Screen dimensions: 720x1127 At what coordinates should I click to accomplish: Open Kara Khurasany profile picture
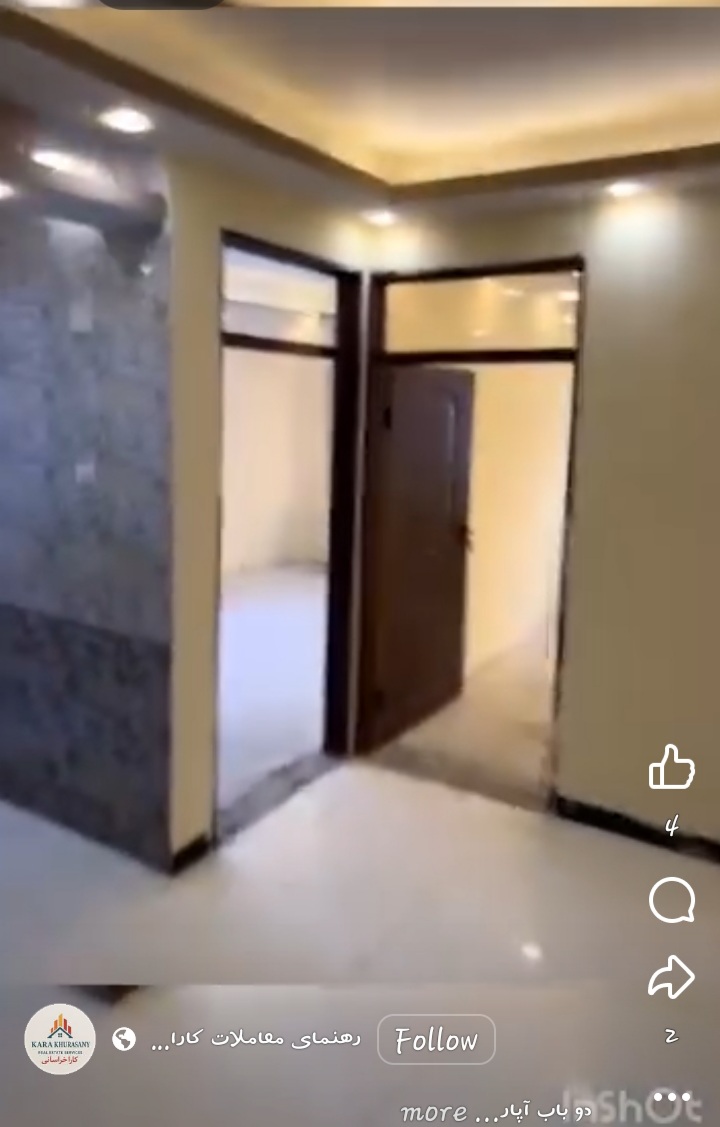click(60, 1039)
